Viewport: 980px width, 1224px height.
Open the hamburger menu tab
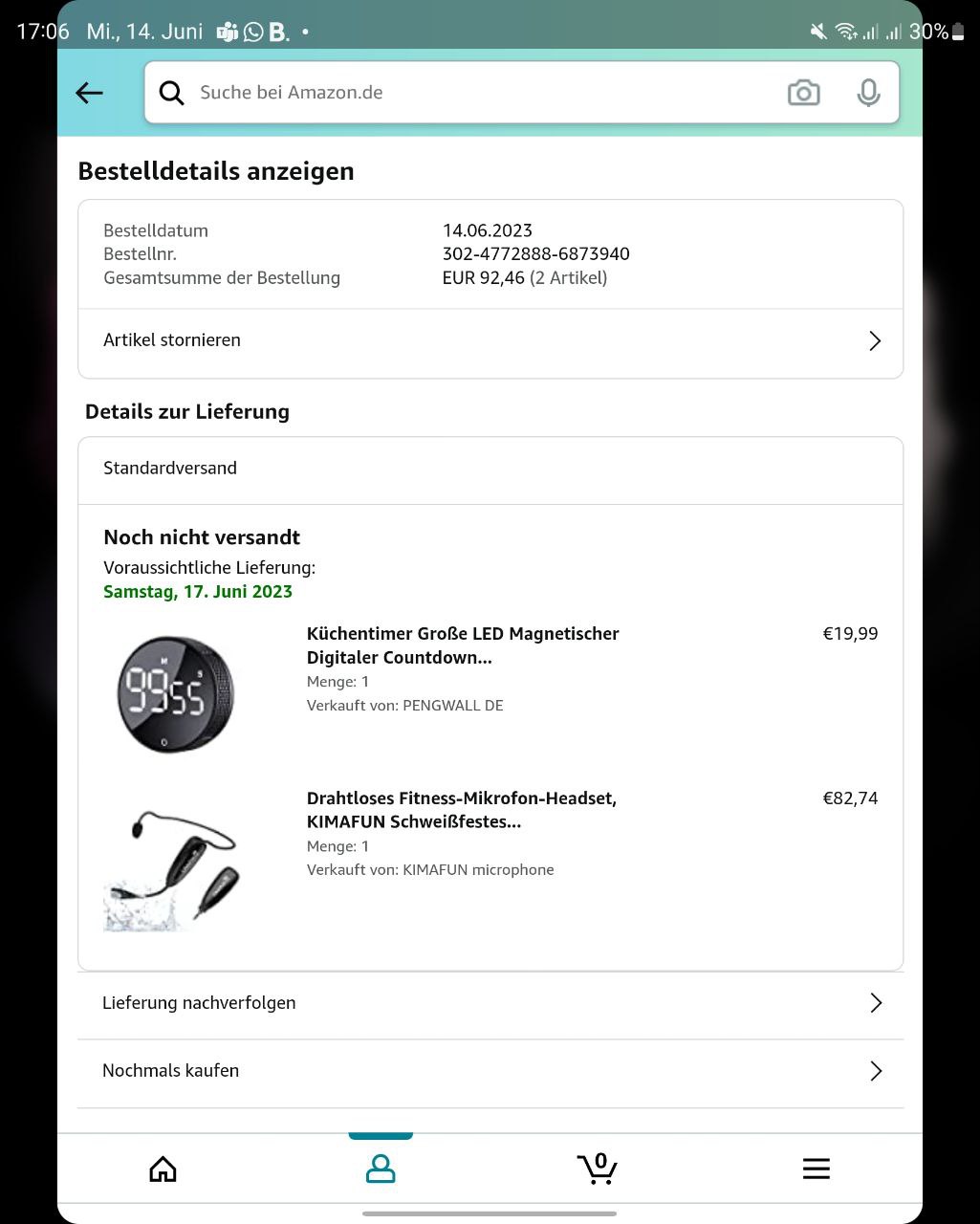click(x=816, y=1169)
